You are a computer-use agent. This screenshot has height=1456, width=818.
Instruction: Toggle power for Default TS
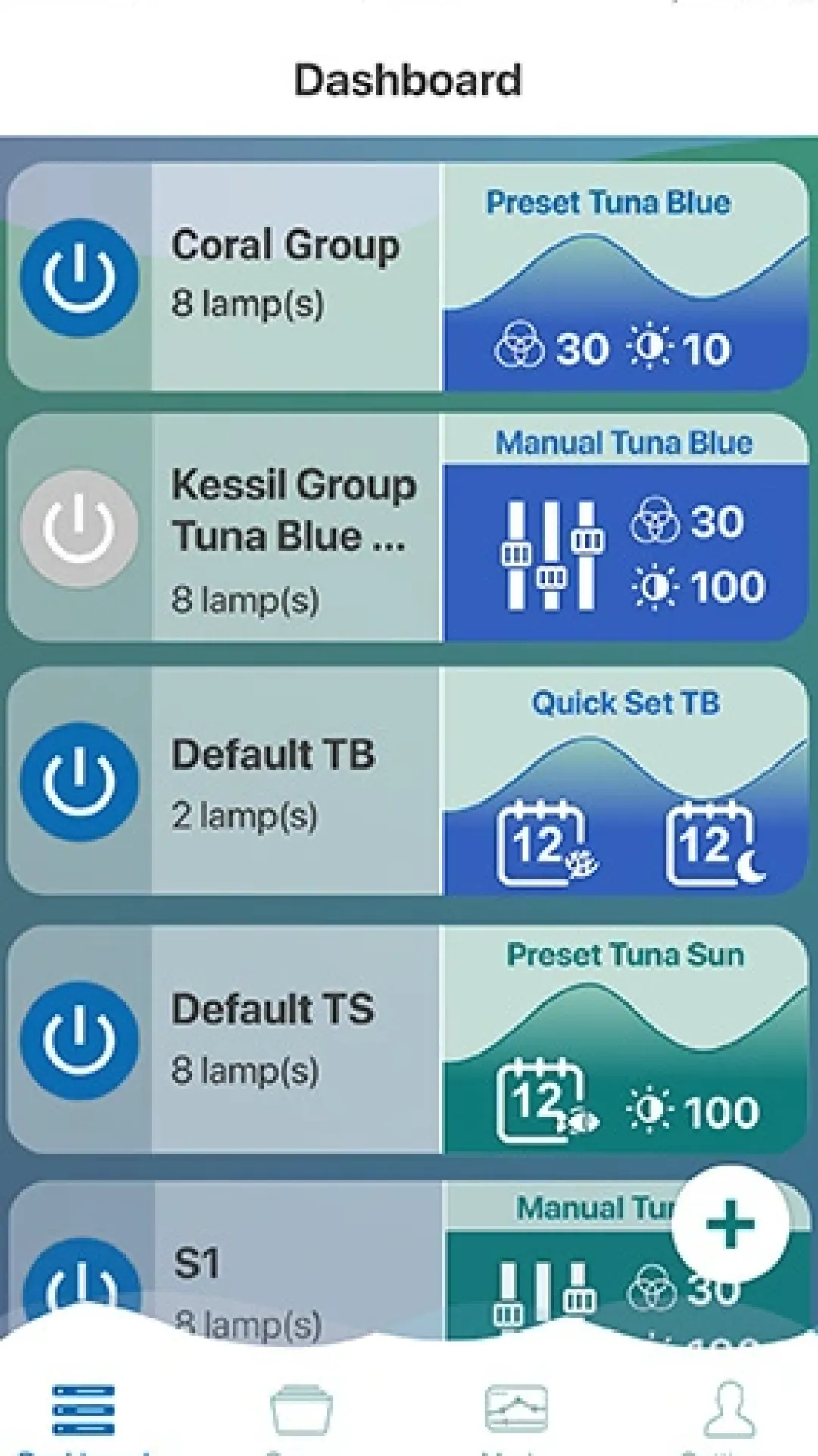(x=80, y=1040)
